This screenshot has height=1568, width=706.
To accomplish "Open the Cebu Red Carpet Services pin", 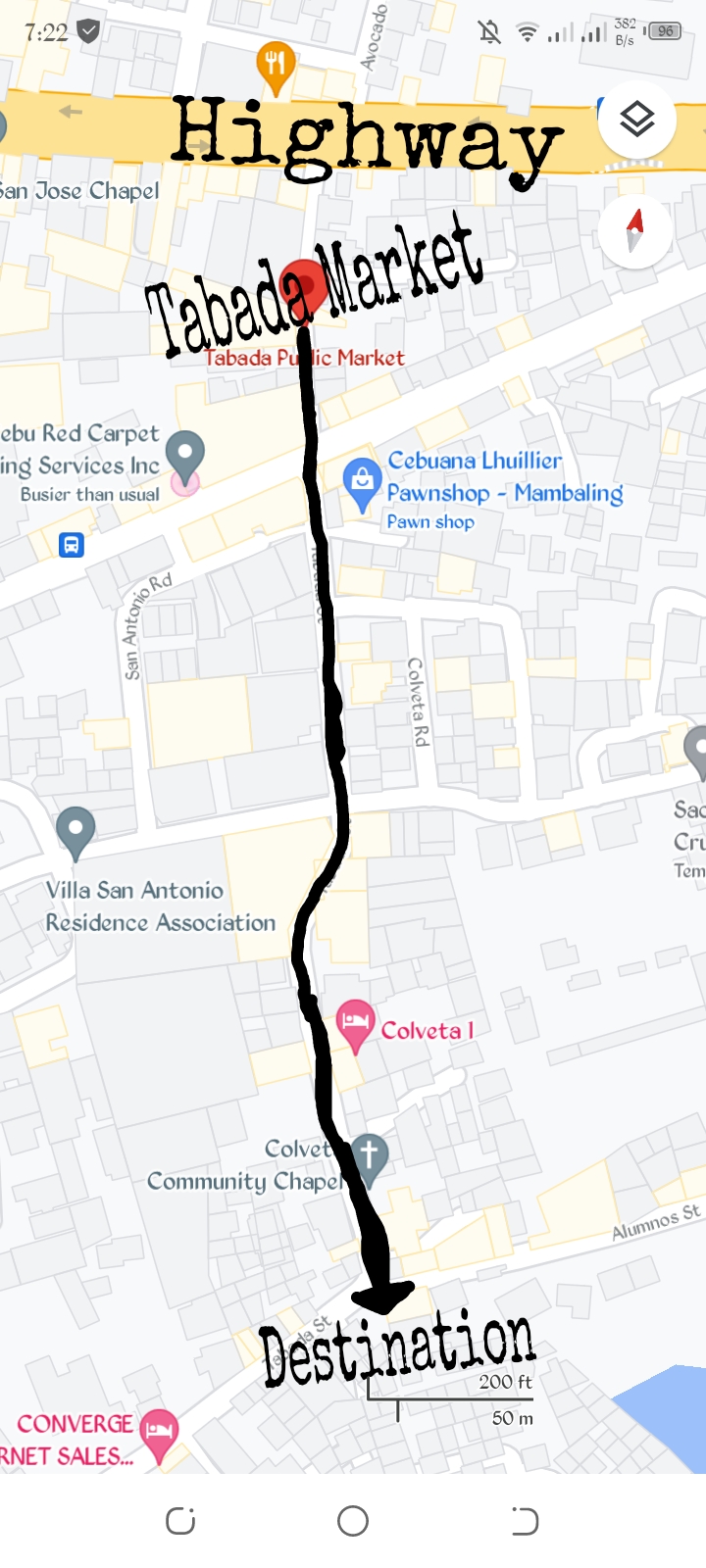I will pos(184,456).
